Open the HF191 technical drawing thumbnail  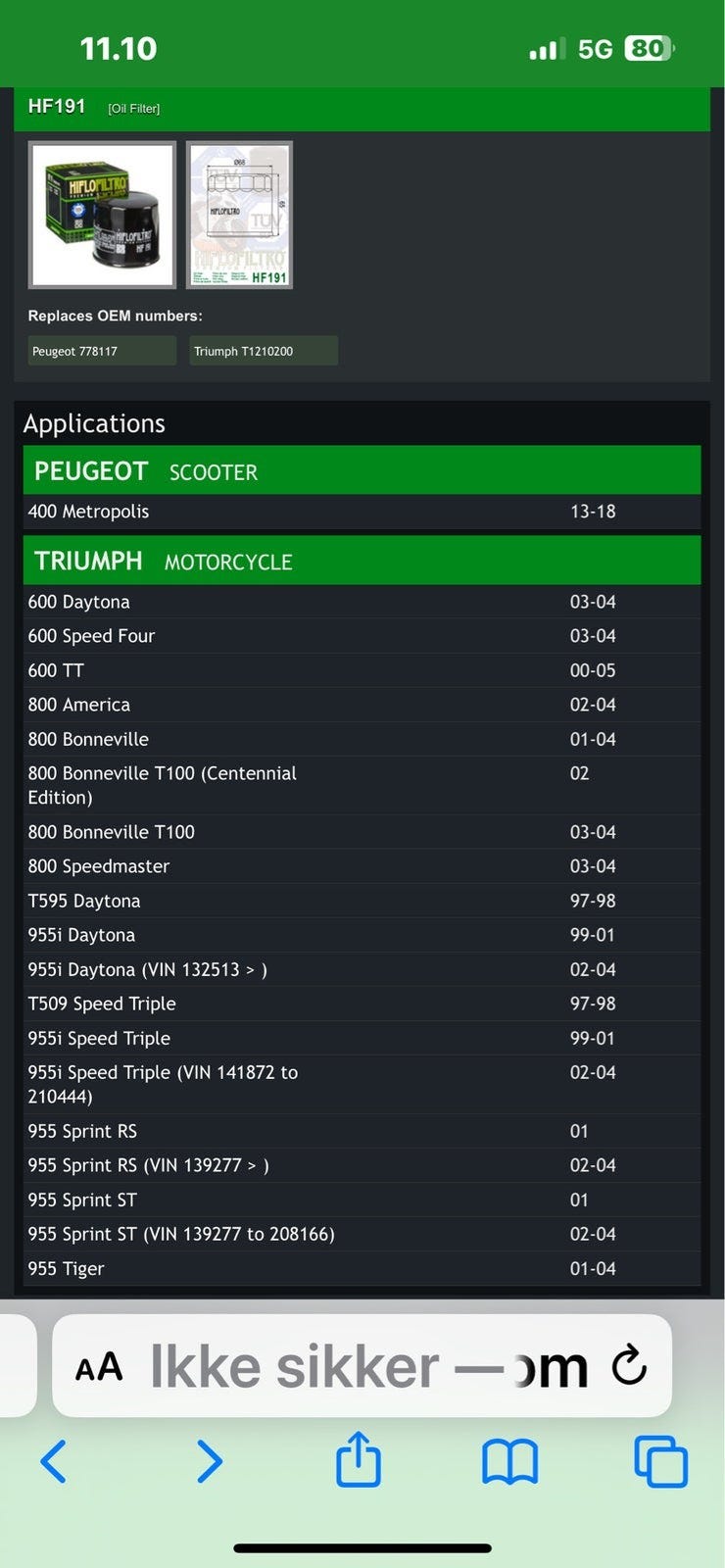tap(239, 216)
